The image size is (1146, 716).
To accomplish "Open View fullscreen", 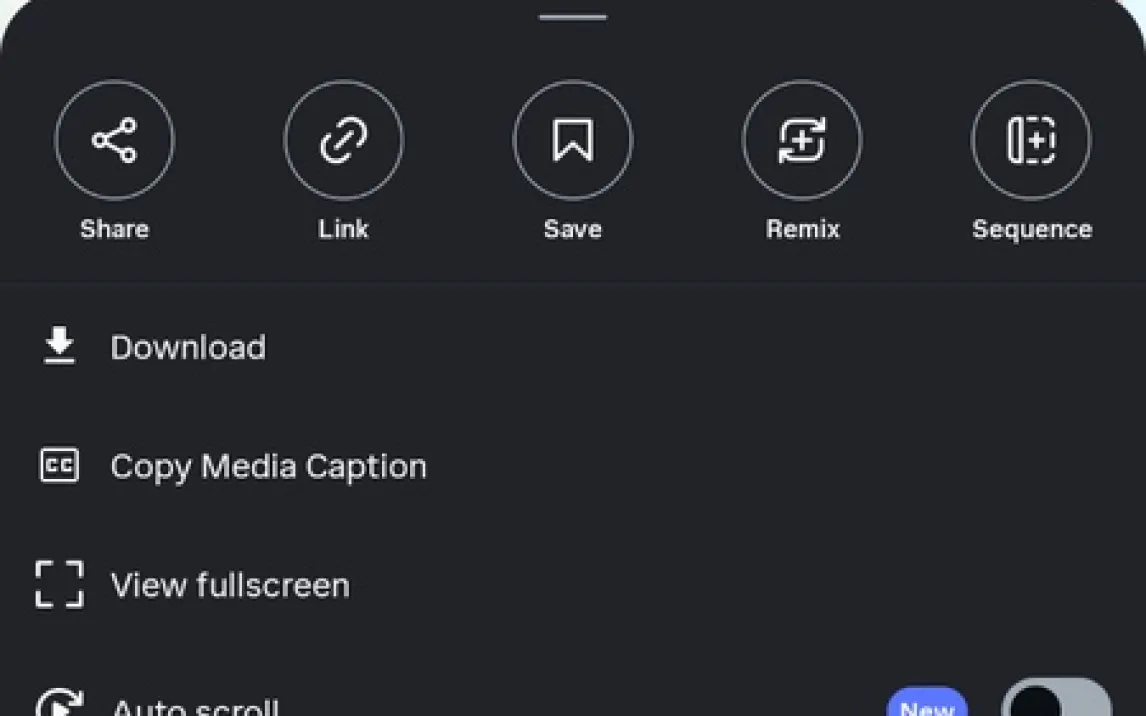I will tap(229, 585).
